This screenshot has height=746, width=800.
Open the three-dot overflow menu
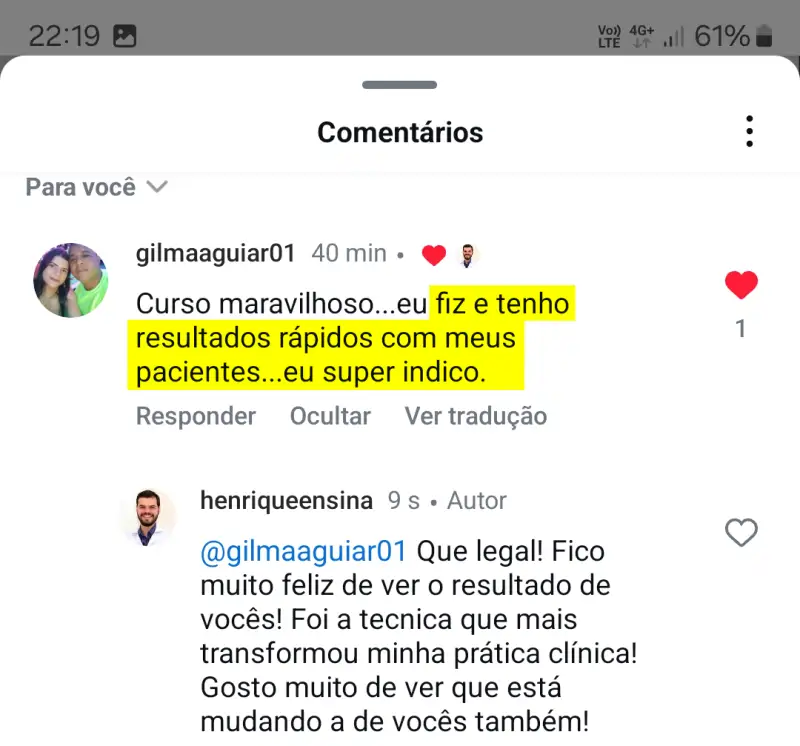coord(749,131)
